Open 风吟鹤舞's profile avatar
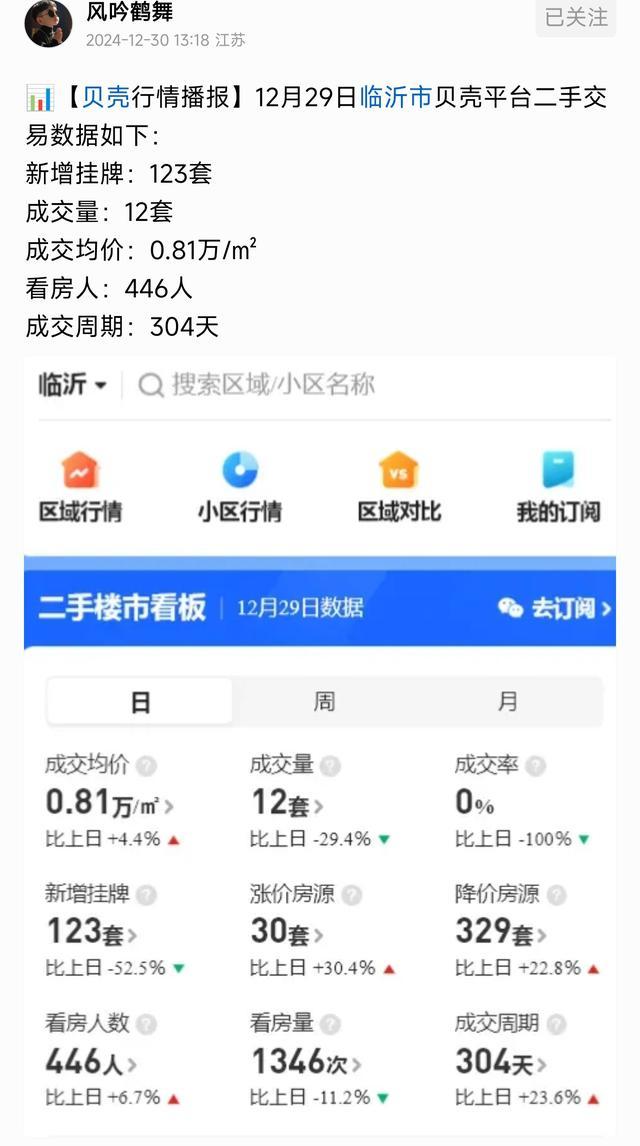640x1146 pixels. point(48,22)
